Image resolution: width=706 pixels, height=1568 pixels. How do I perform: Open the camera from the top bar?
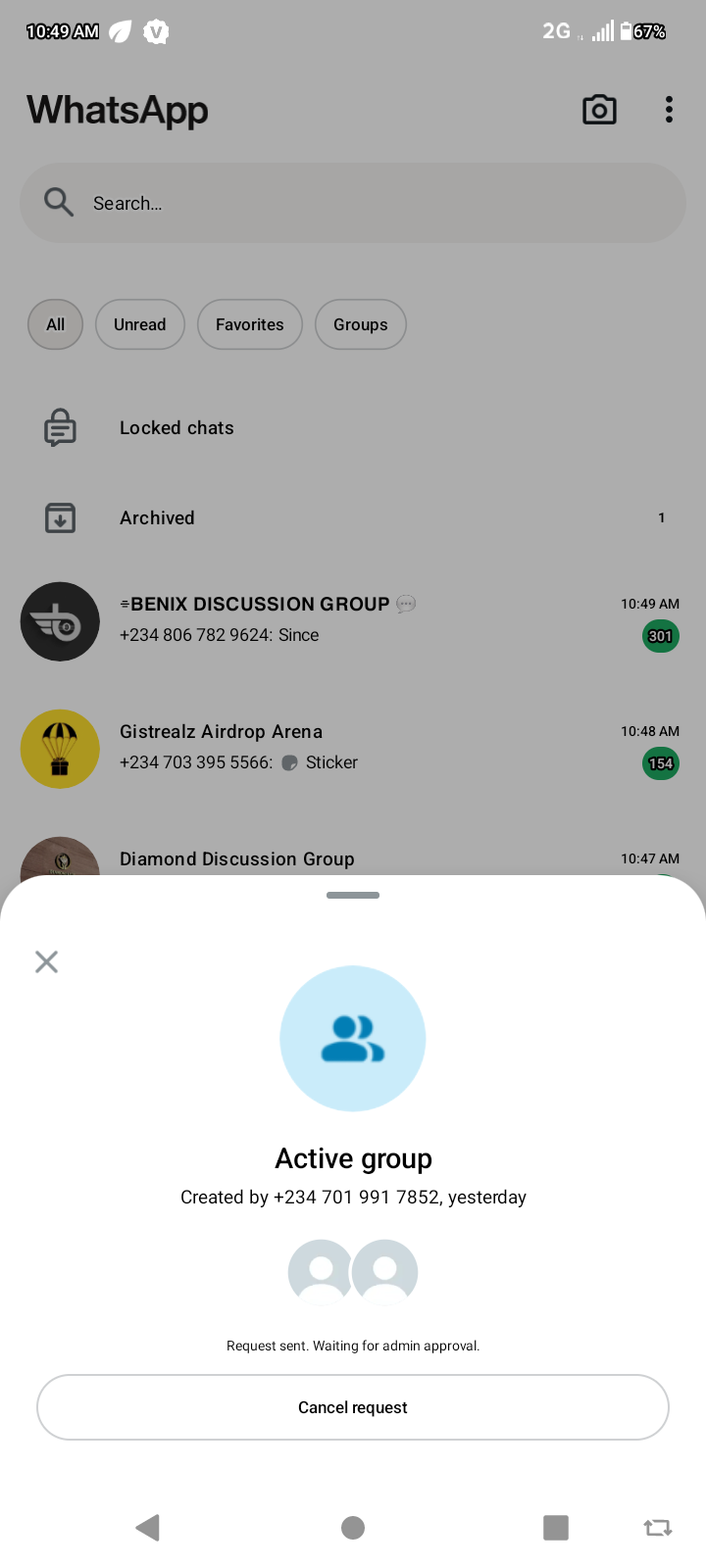[x=599, y=110]
